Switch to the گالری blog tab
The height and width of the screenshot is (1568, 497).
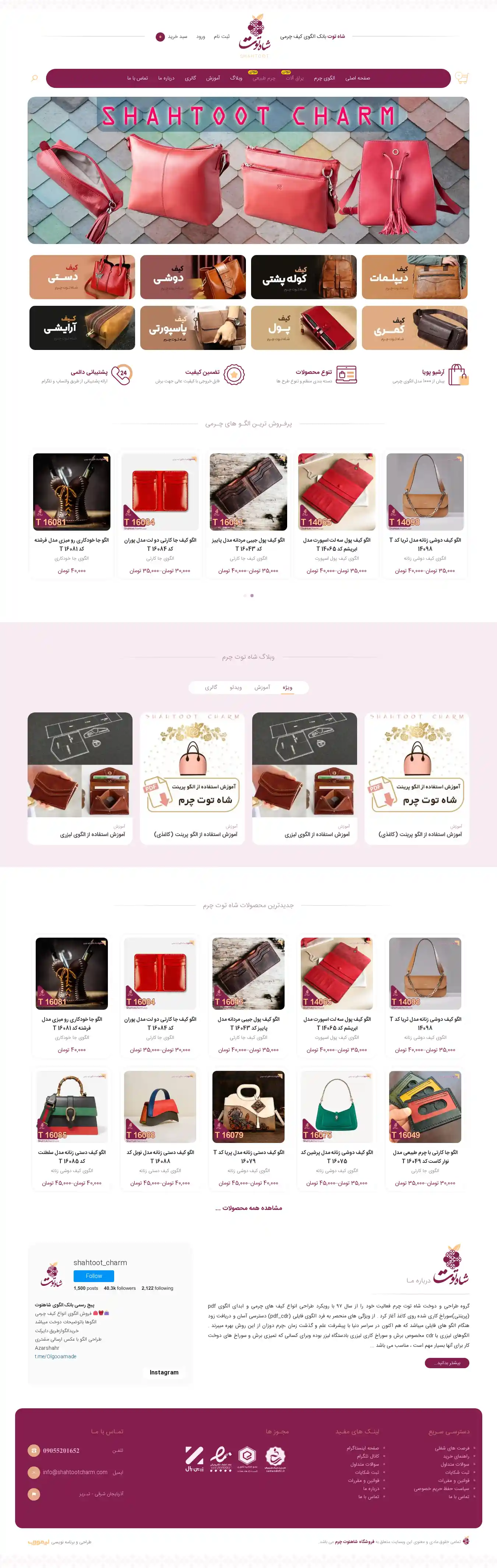tap(211, 687)
